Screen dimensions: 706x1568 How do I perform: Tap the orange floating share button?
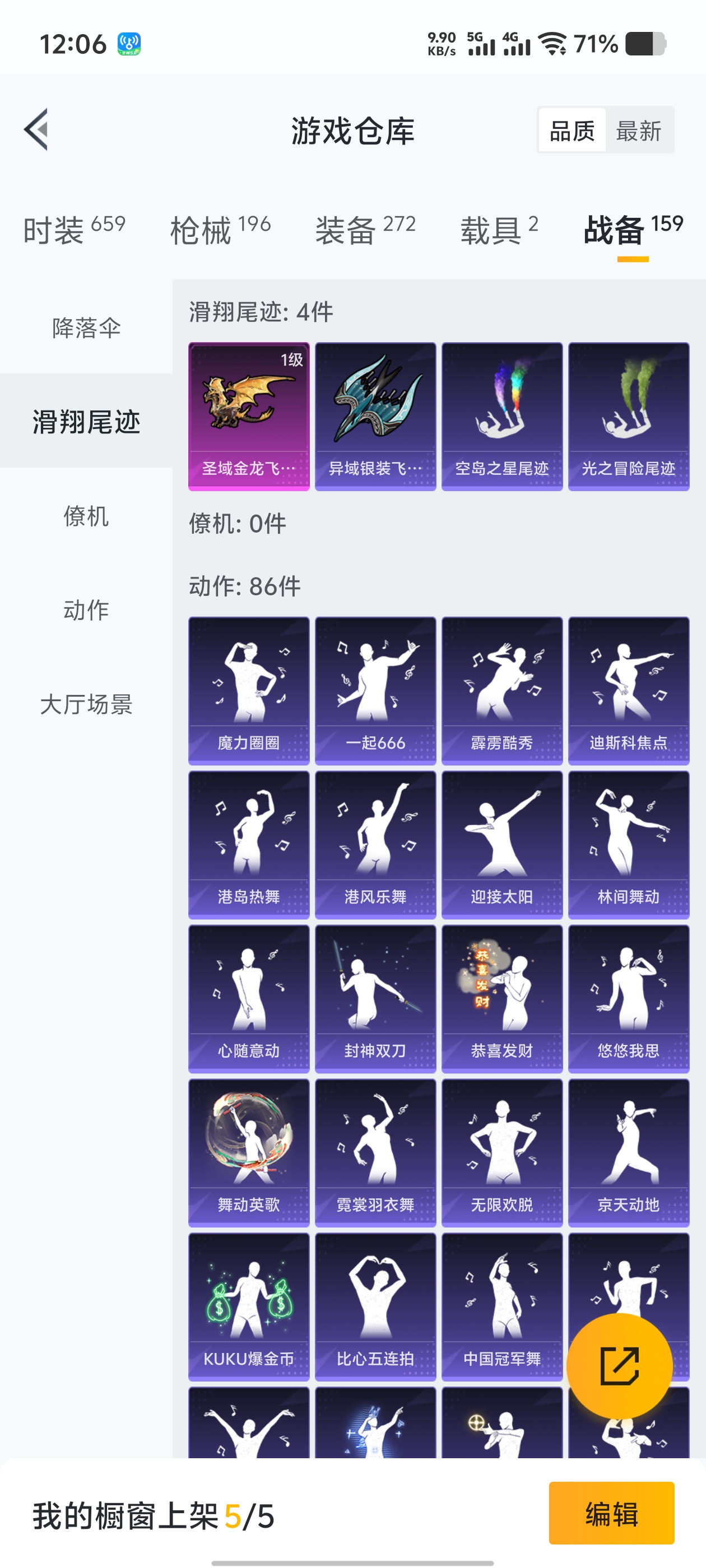point(619,1366)
